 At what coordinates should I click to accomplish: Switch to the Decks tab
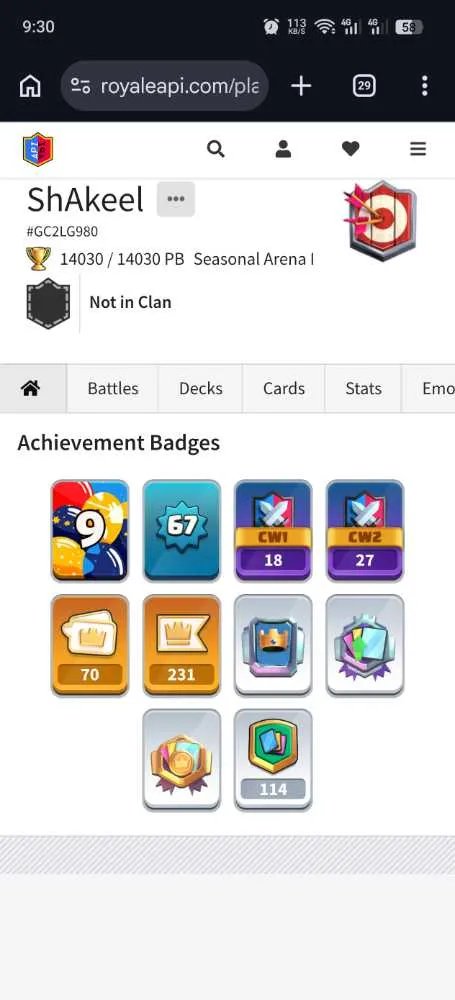pyautogui.click(x=200, y=388)
